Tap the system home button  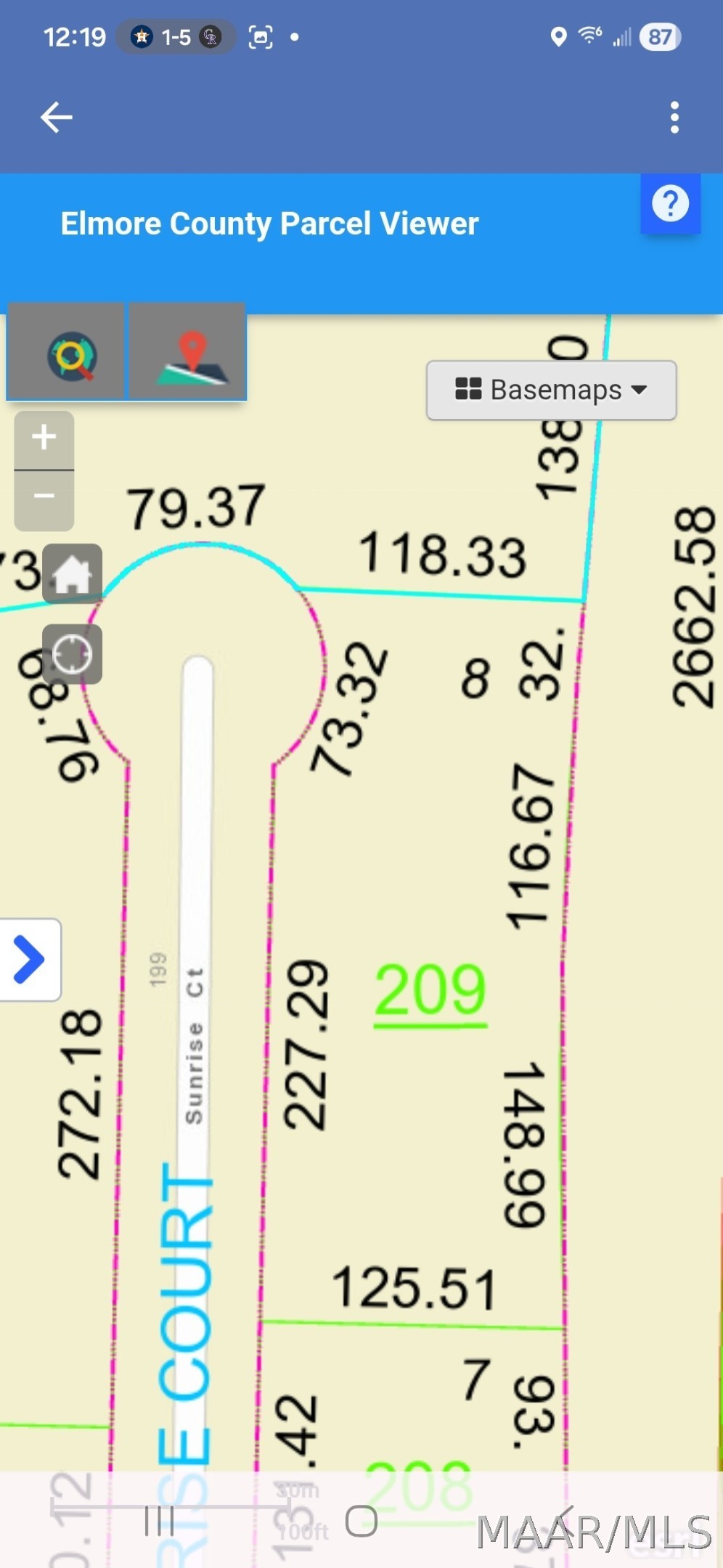click(x=361, y=1521)
